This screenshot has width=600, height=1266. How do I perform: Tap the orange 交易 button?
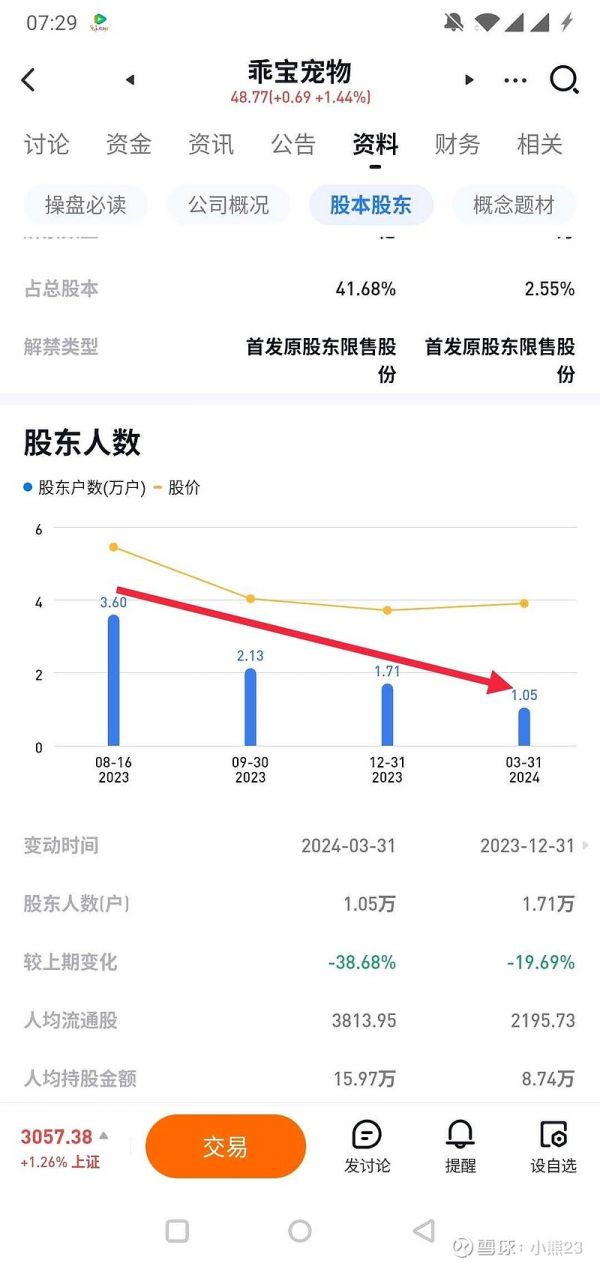[225, 1146]
